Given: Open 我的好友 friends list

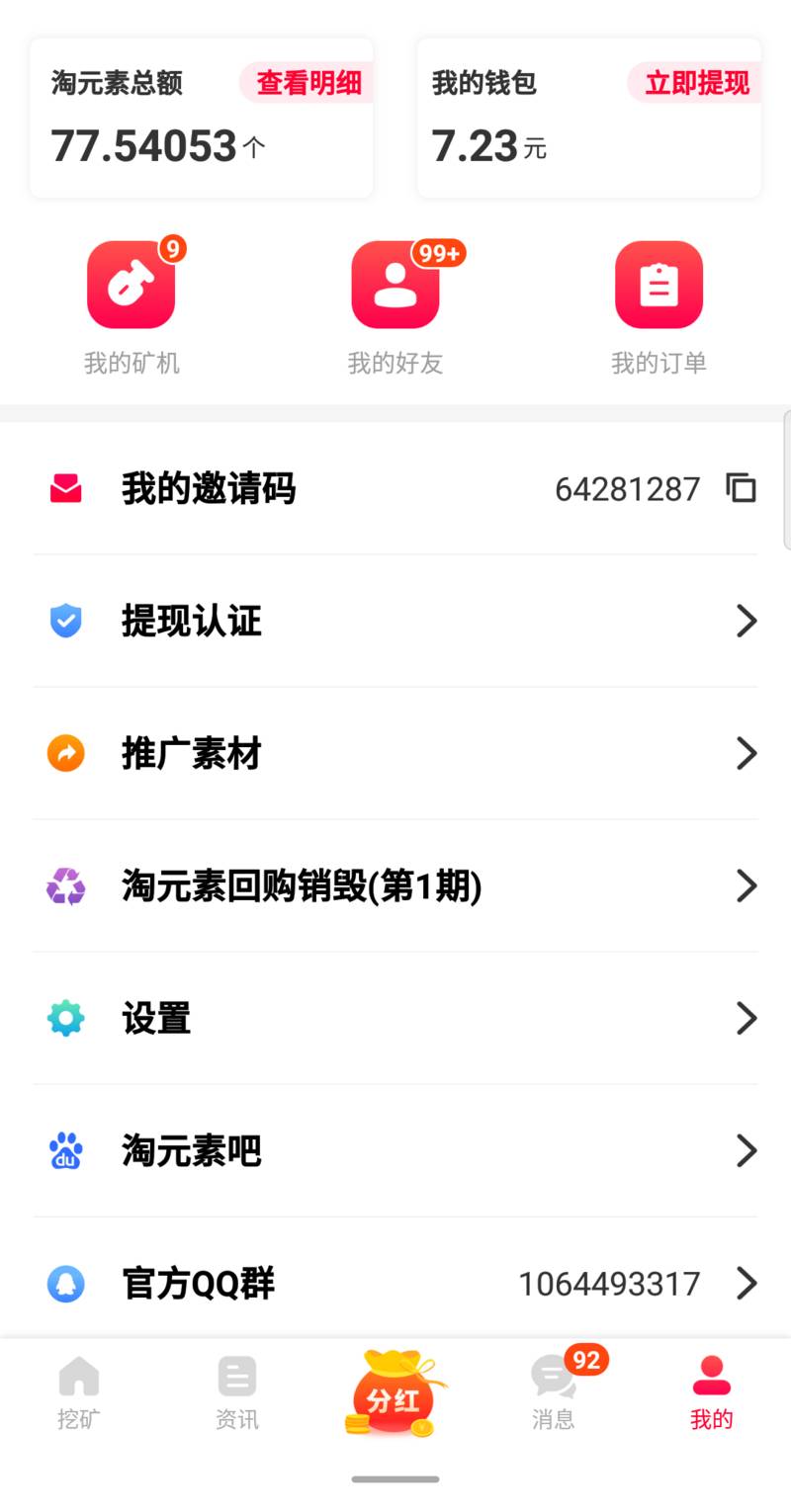Looking at the screenshot, I should point(395,306).
